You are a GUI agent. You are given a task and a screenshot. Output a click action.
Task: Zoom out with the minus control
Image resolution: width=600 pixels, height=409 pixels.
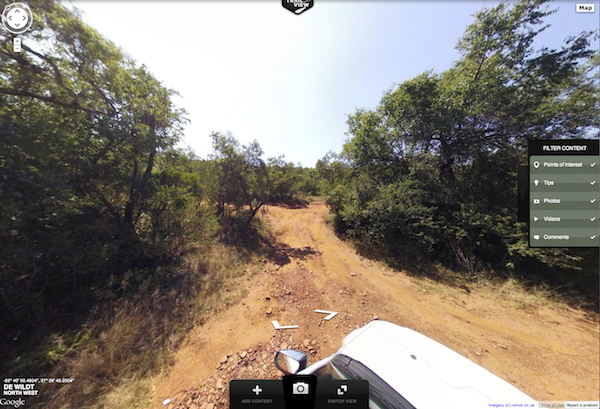click(x=17, y=48)
